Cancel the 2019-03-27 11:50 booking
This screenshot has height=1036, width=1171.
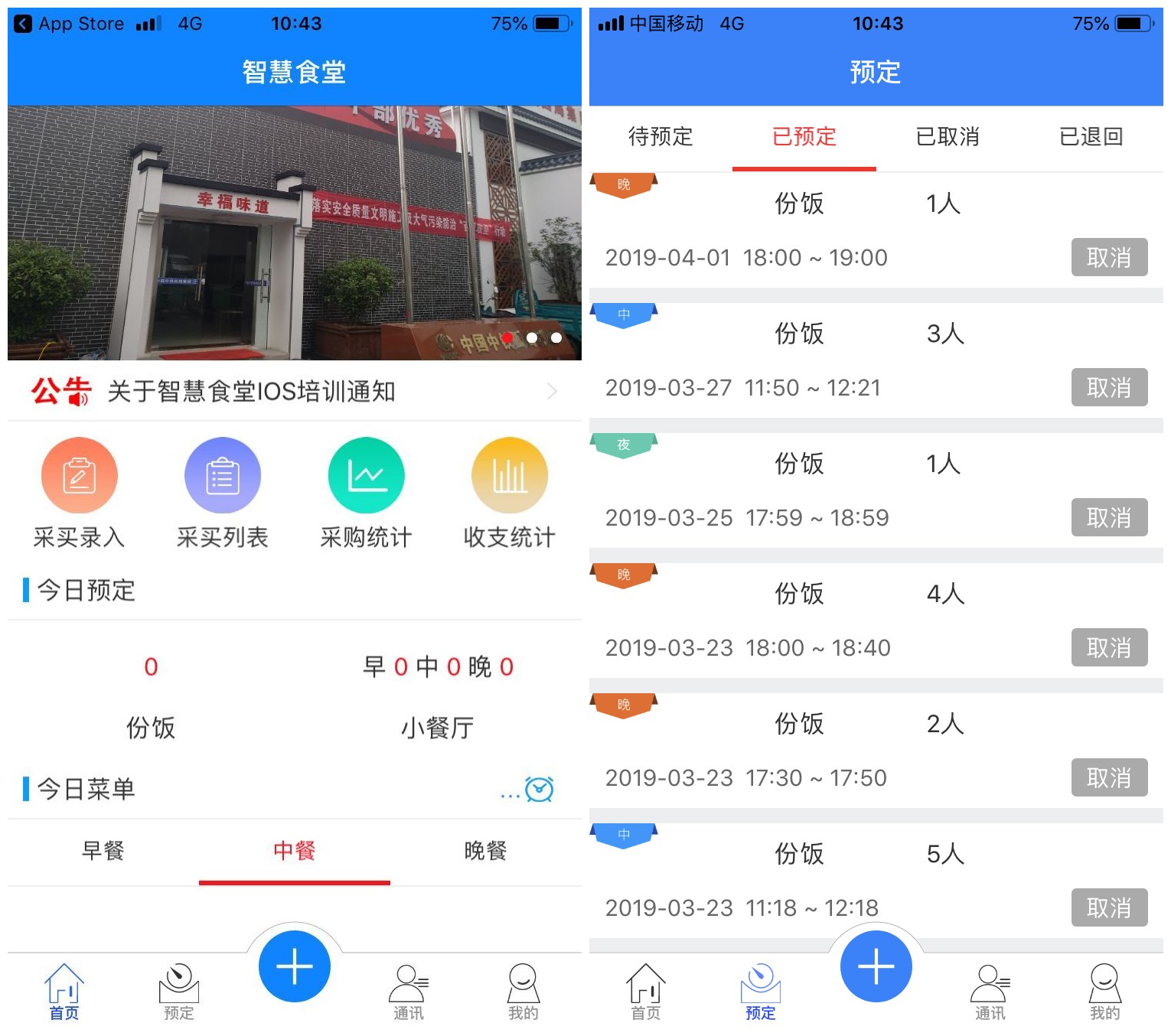(x=1108, y=387)
